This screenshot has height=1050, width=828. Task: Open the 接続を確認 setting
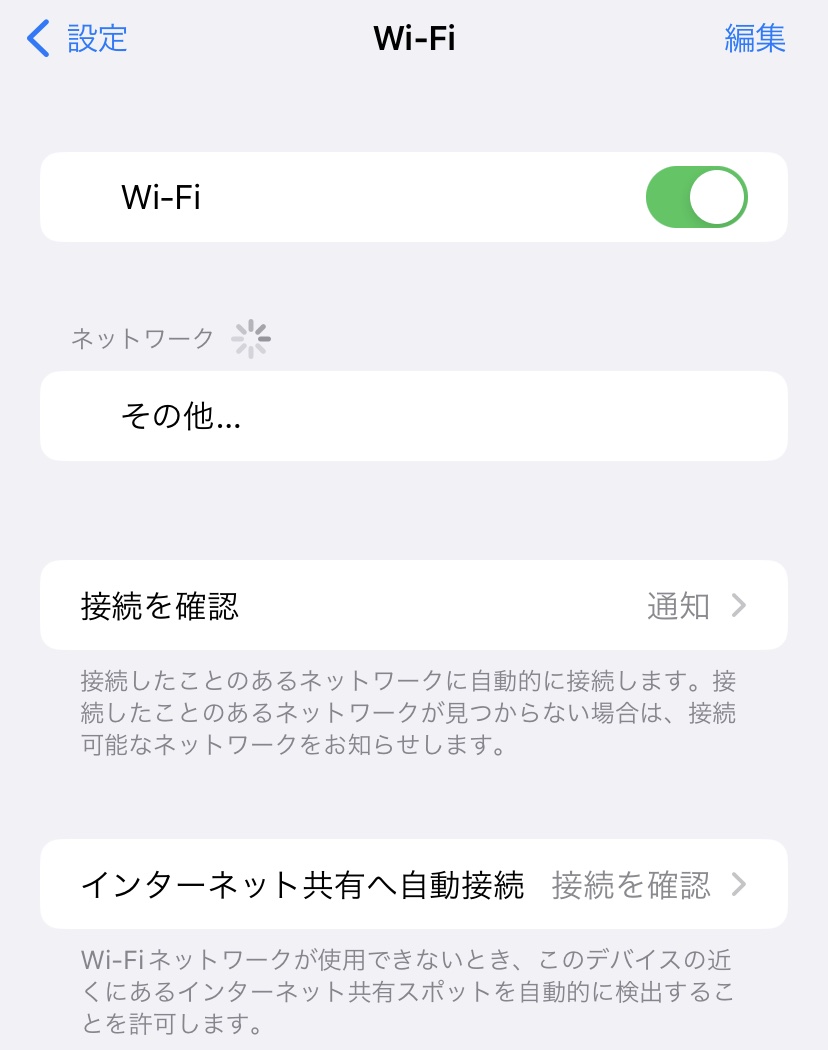click(413, 605)
